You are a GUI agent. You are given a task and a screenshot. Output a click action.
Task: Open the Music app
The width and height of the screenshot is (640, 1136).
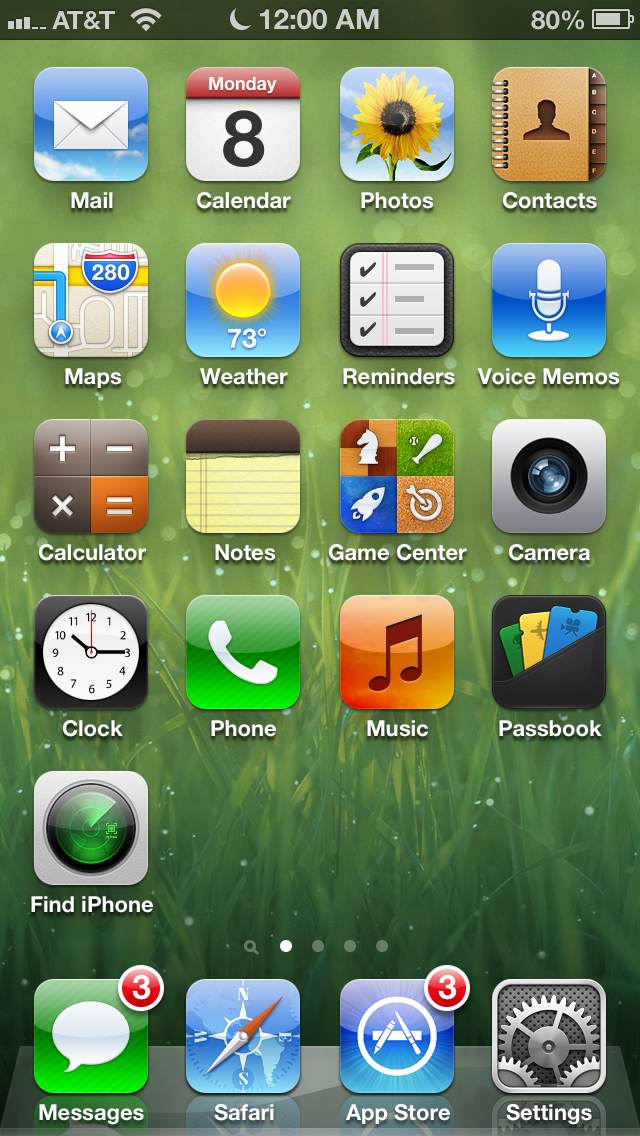(x=396, y=652)
